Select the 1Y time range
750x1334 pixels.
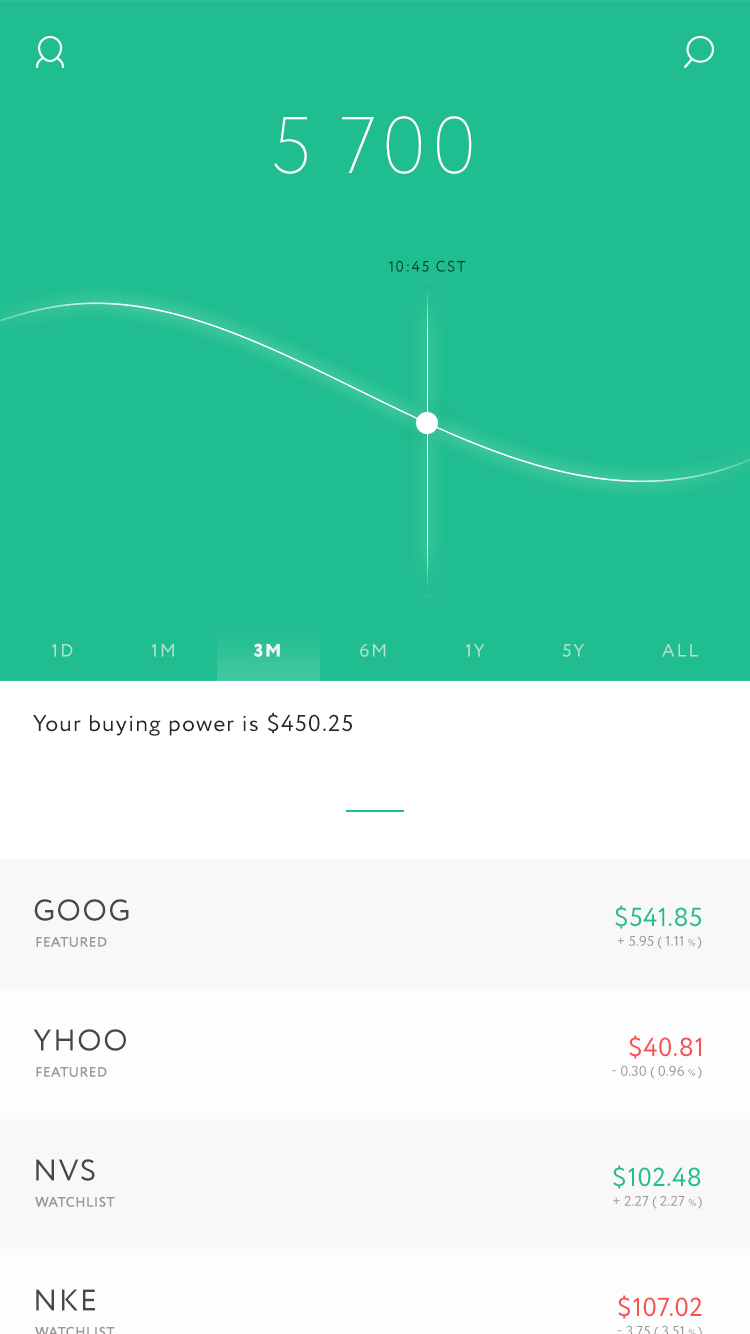tap(474, 650)
